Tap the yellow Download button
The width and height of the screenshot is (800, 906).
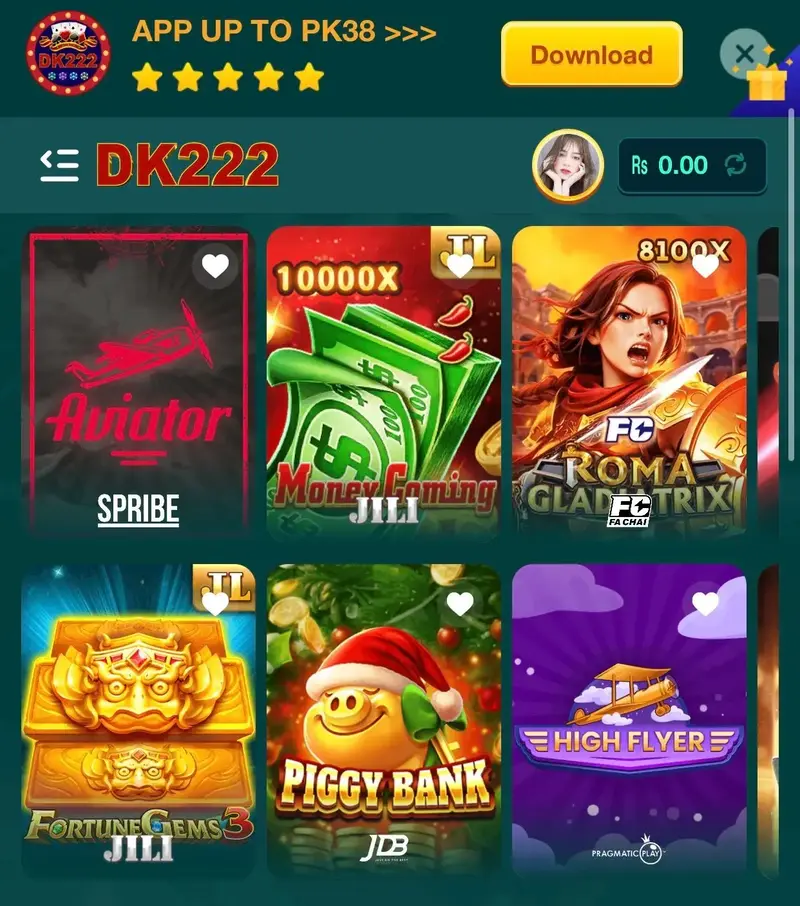click(591, 55)
